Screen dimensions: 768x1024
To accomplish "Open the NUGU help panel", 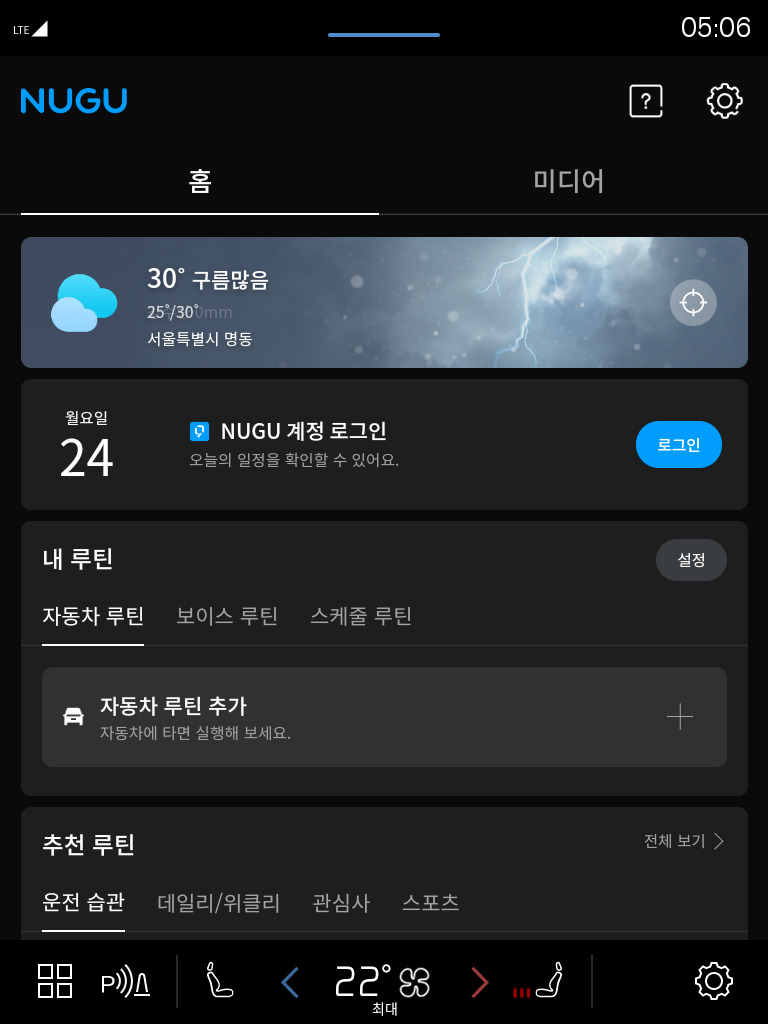I will point(646,100).
